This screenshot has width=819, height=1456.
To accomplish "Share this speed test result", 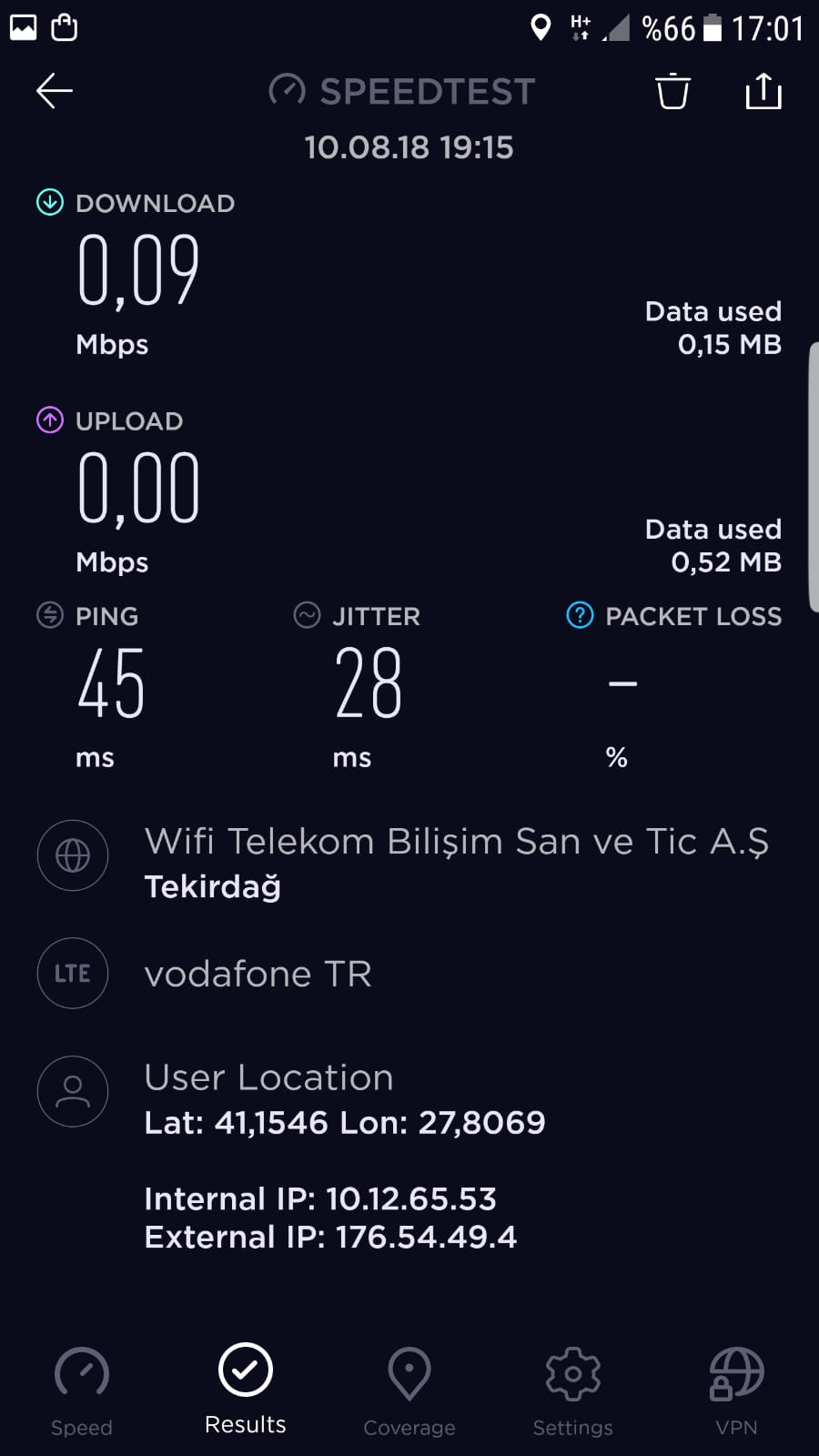I will [763, 91].
